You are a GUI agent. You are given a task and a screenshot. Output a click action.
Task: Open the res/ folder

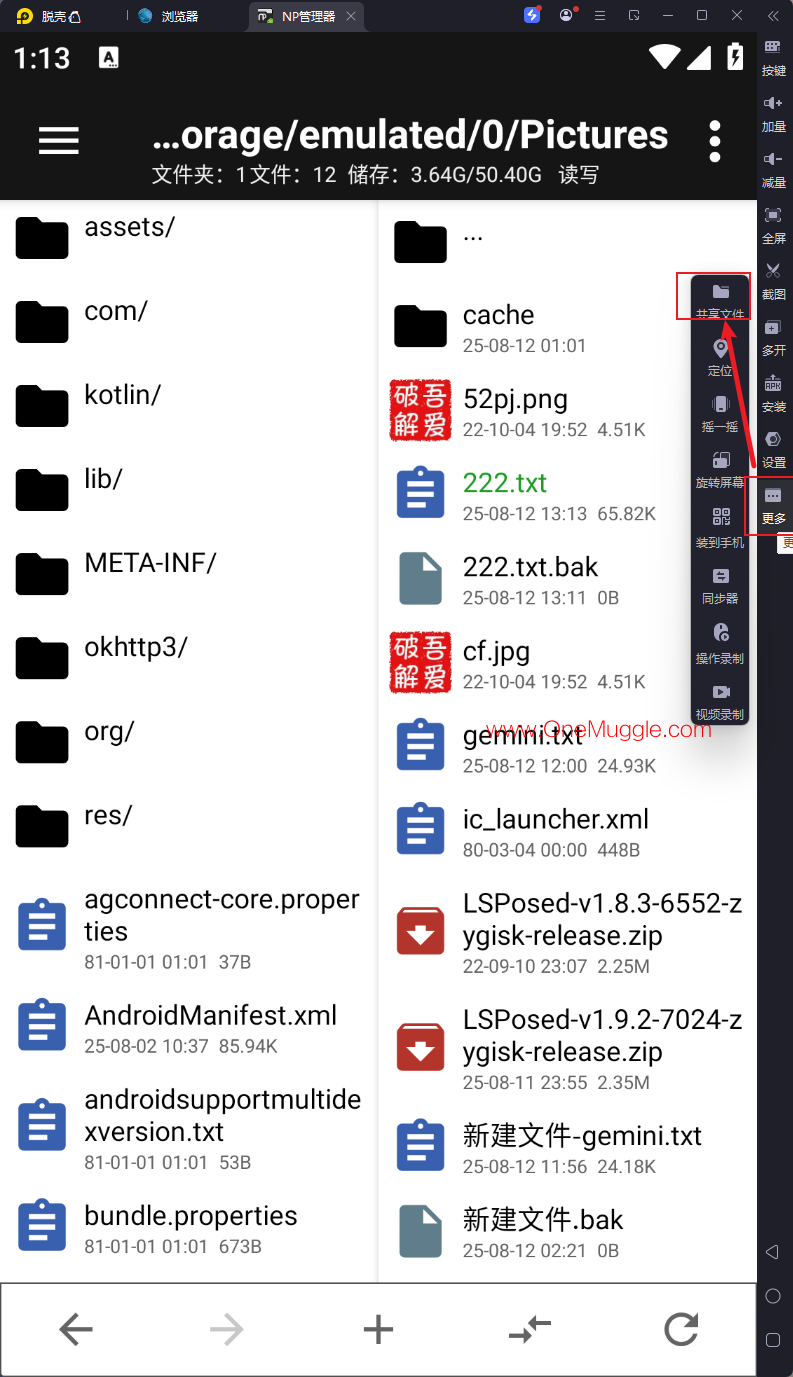[x=108, y=816]
